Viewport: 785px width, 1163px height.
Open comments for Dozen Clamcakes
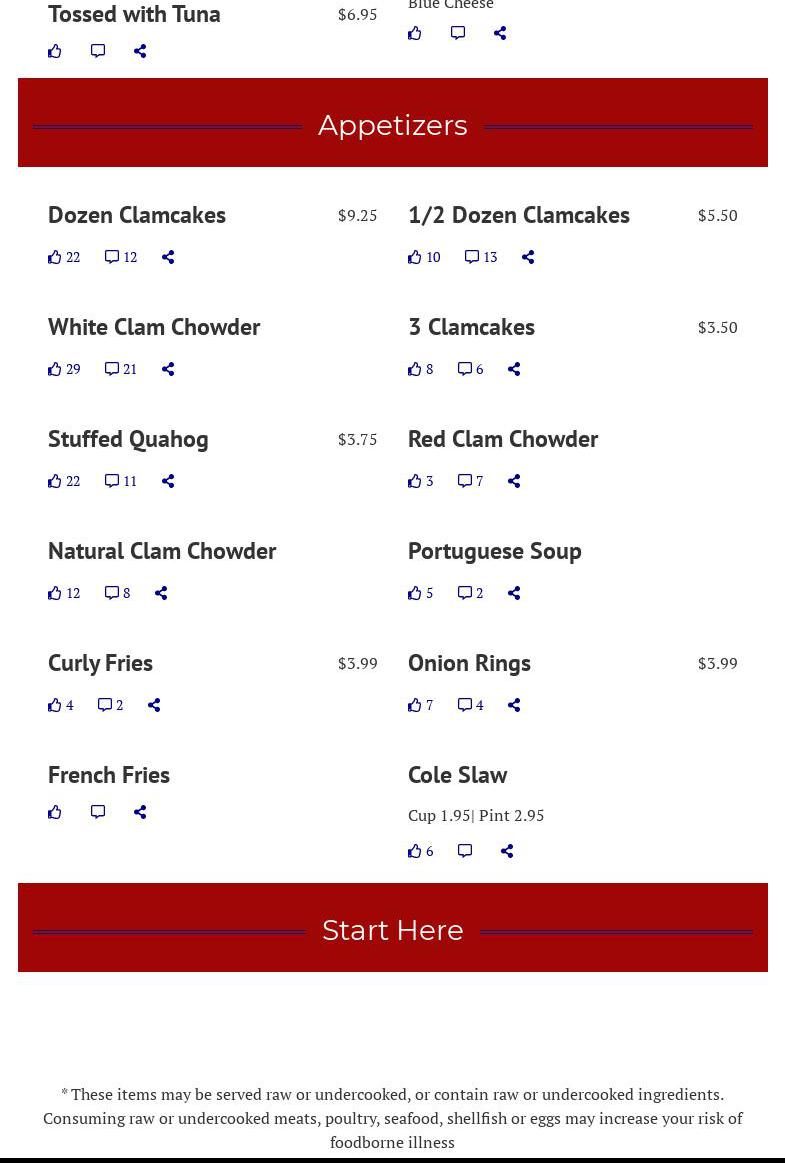(x=112, y=257)
